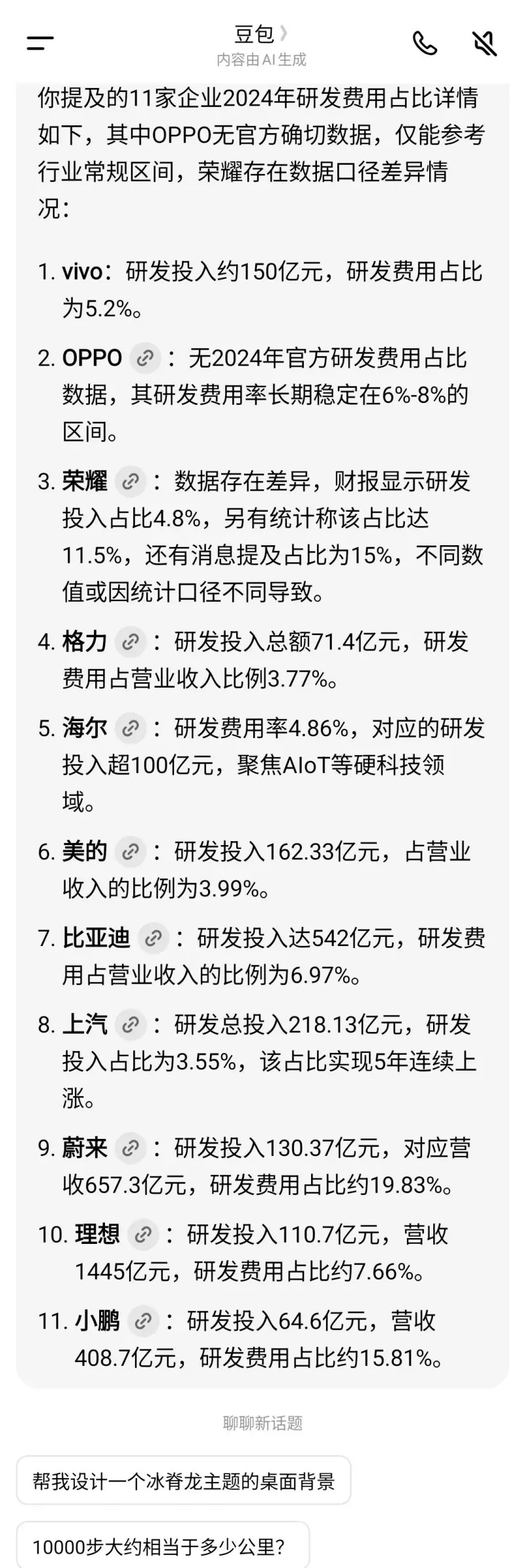Image resolution: width=525 pixels, height=1568 pixels.
Task: Toggle the muted speaker icon
Action: pos(484,43)
